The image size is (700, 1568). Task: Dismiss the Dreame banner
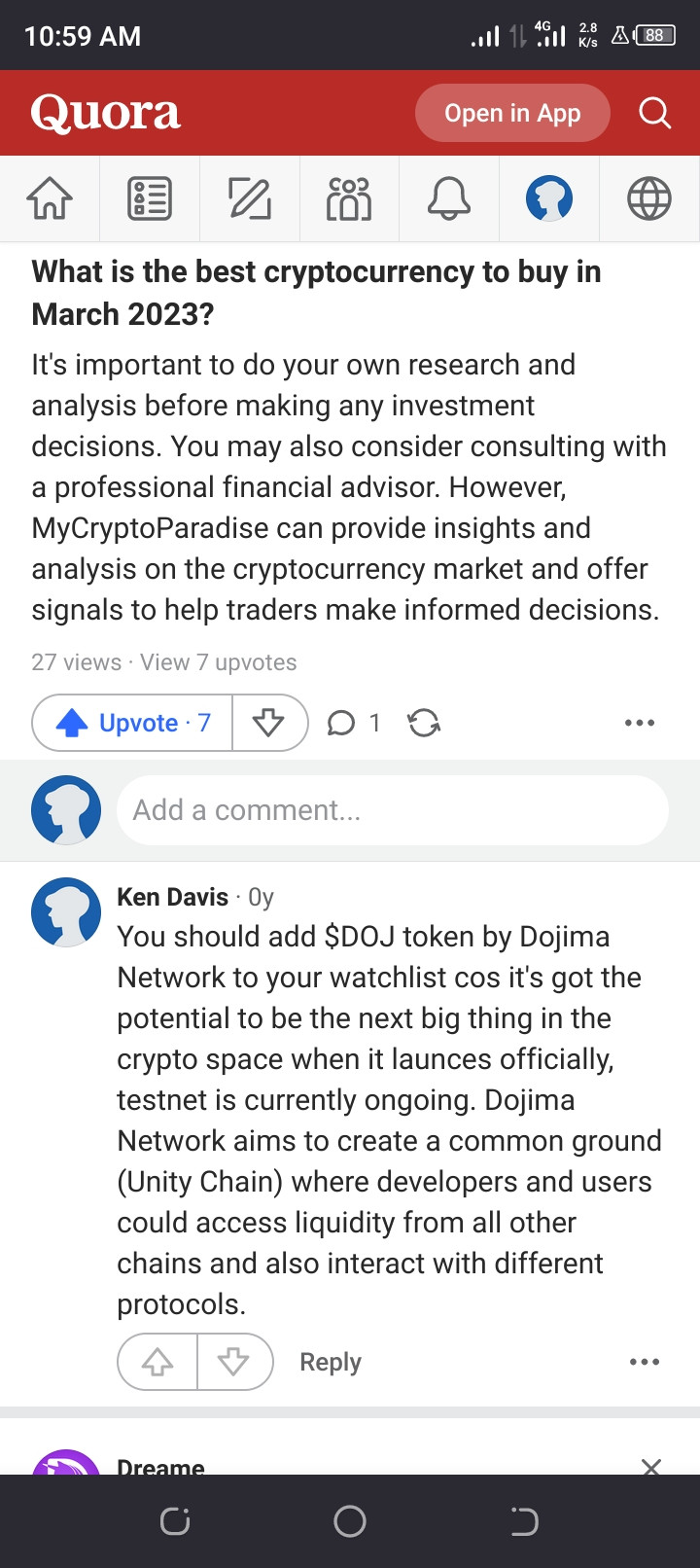coord(651,1466)
